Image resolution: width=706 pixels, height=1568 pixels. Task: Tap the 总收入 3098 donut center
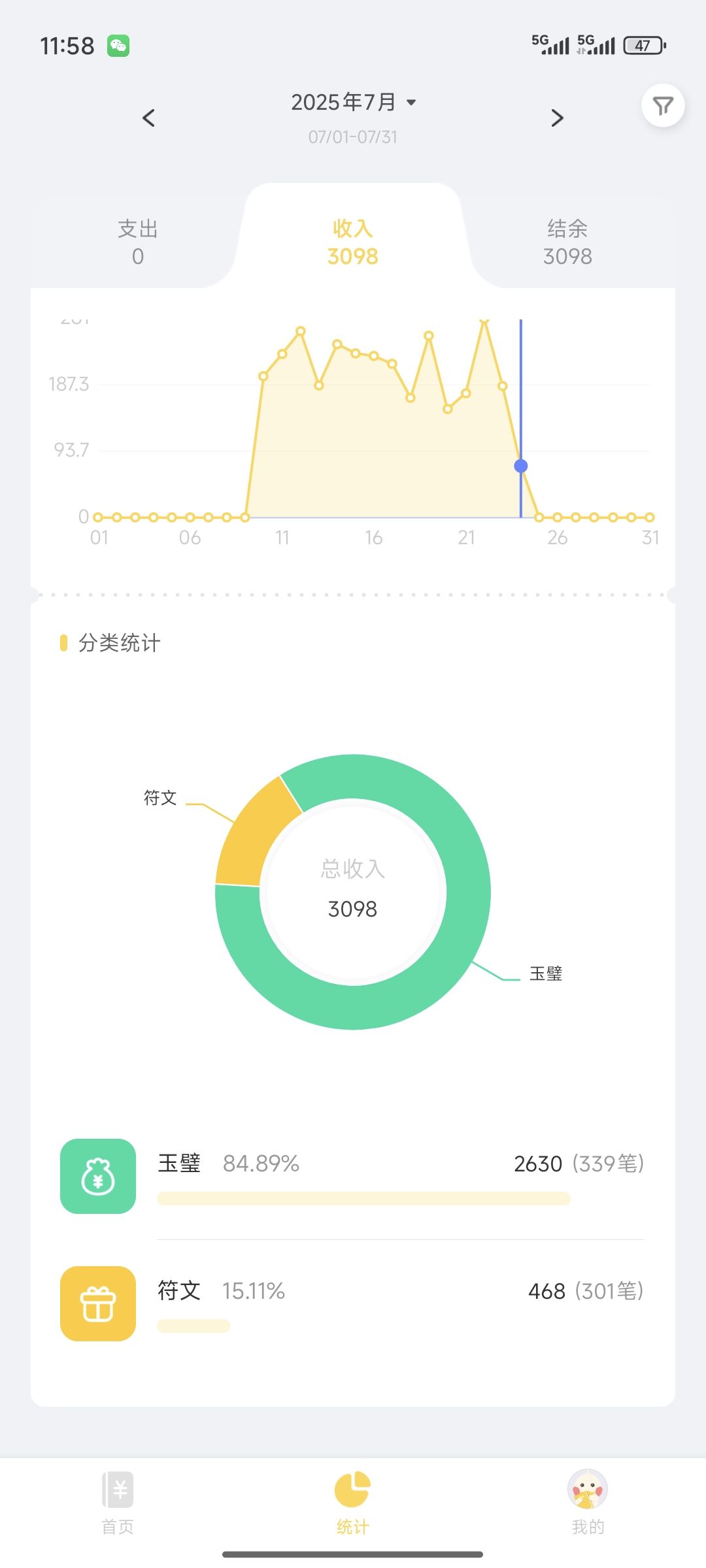tap(352, 890)
